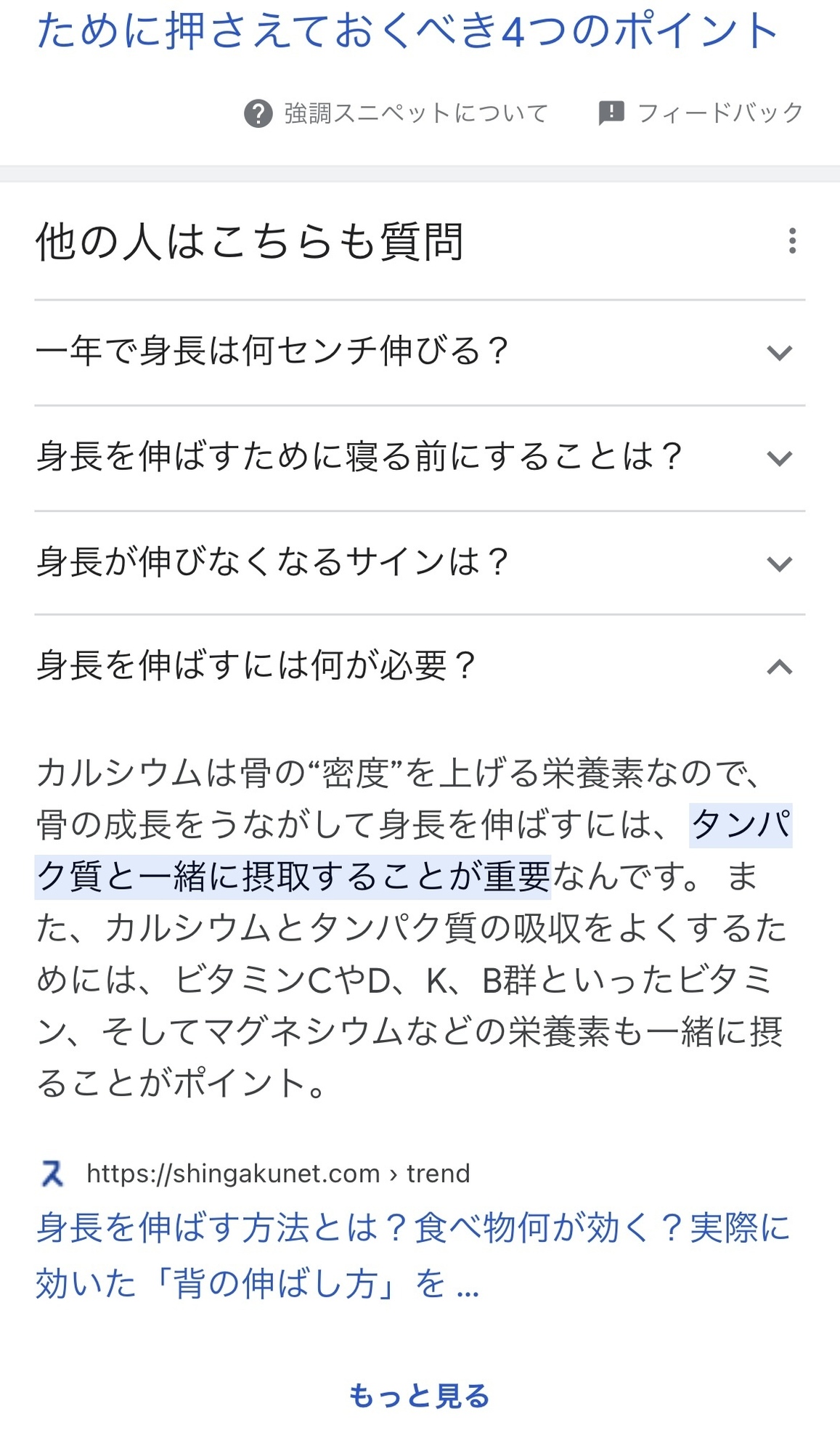Screen dimensions: 840x1438
Task: Open the shingakunet.com article 身長を伸ばす方法とは
Action: [412, 1256]
